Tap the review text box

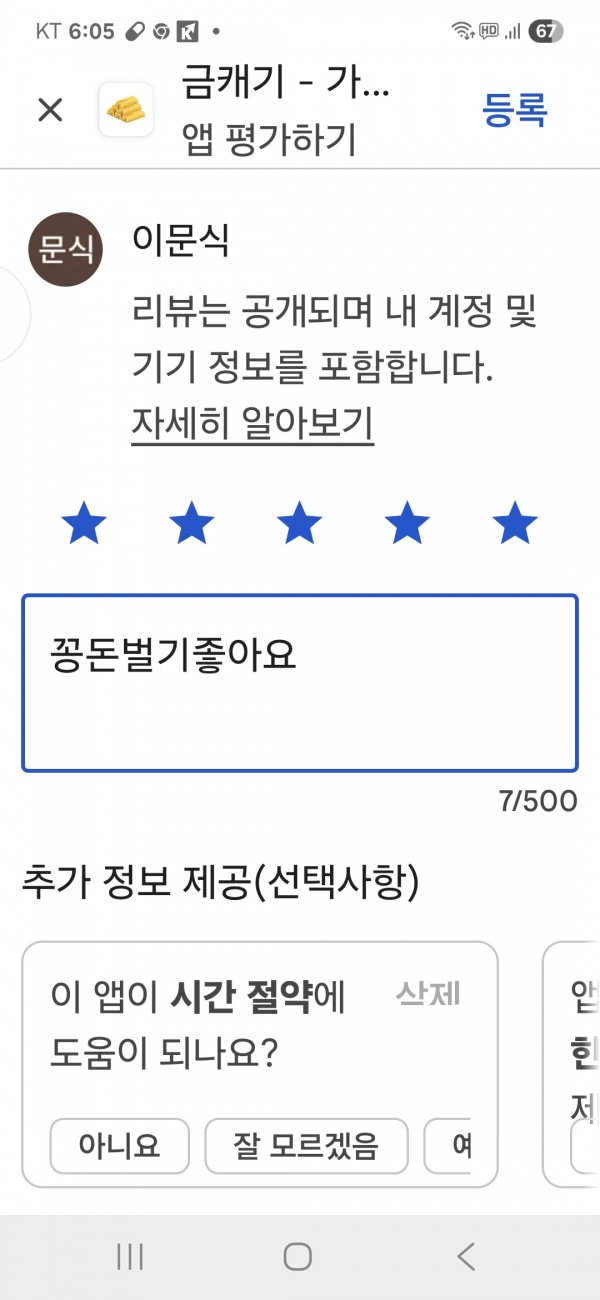coord(300,684)
